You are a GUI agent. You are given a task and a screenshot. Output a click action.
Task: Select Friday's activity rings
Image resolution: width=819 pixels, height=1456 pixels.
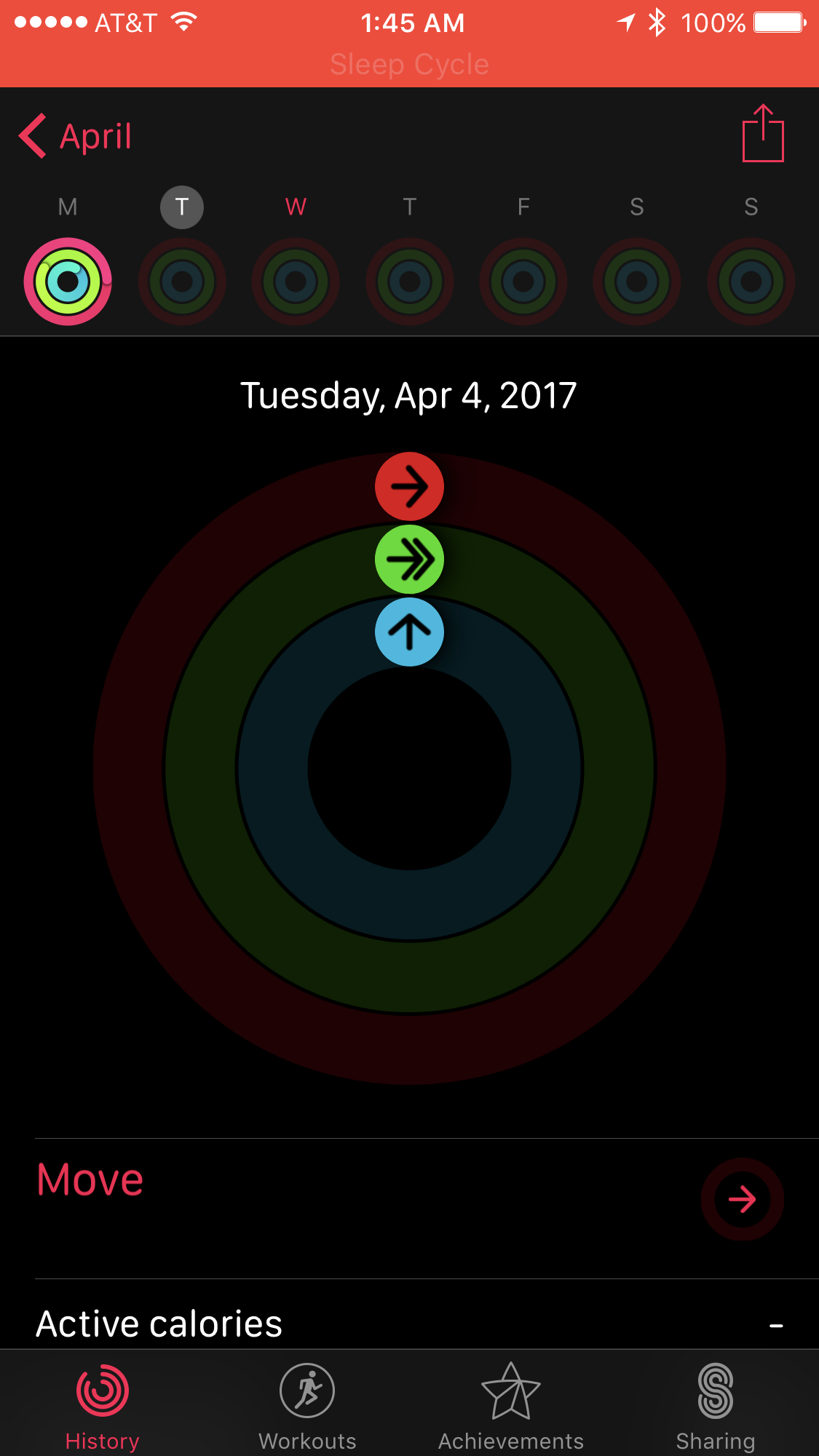pyautogui.click(x=523, y=281)
